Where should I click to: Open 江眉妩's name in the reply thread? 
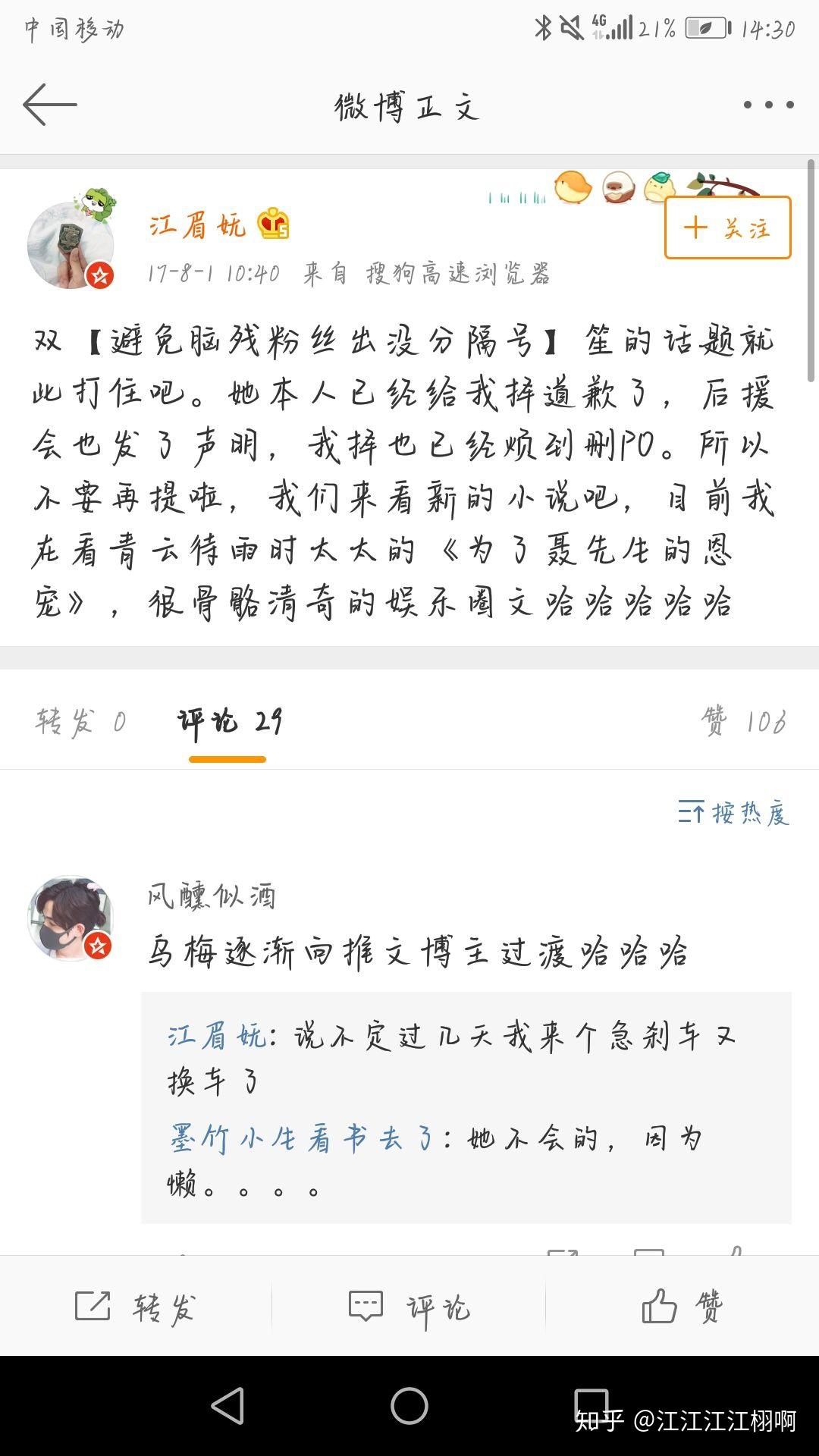(216, 1036)
